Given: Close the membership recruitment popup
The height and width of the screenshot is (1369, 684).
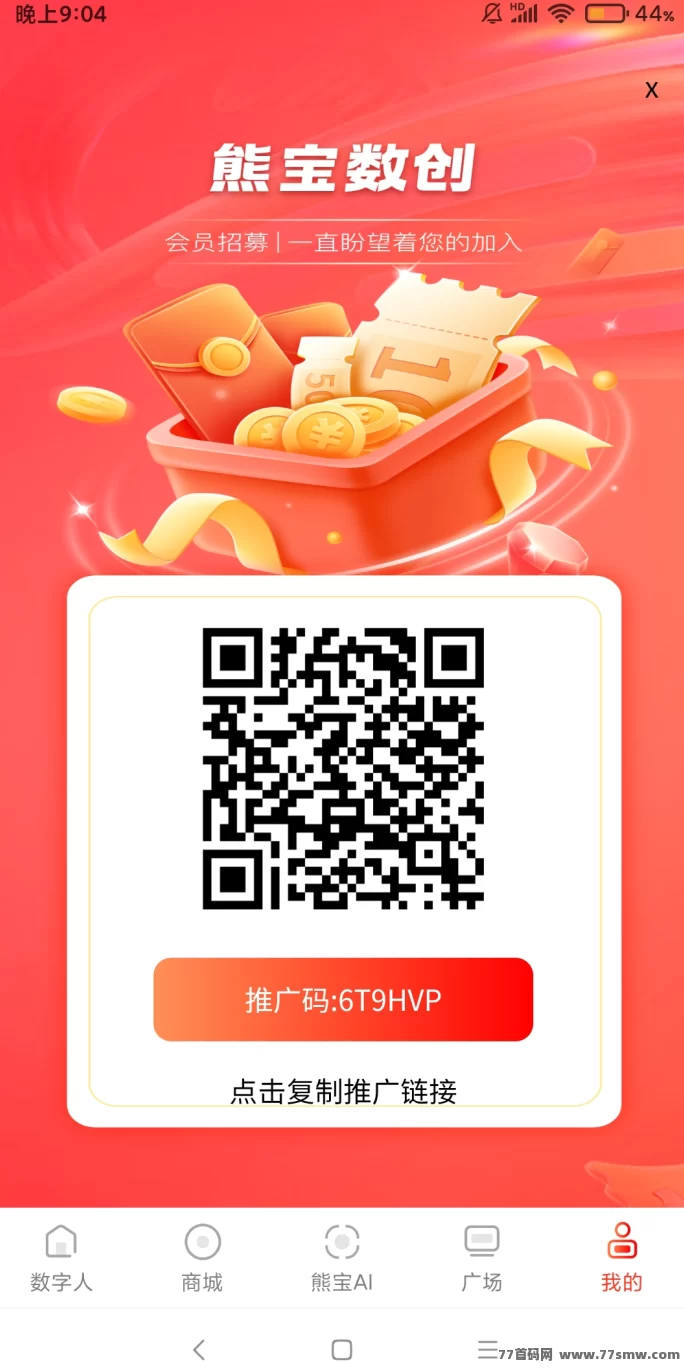Looking at the screenshot, I should click(651, 90).
